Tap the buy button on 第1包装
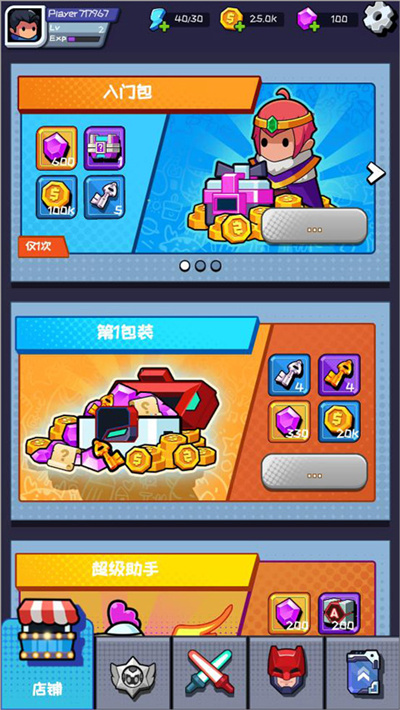 (x=314, y=472)
